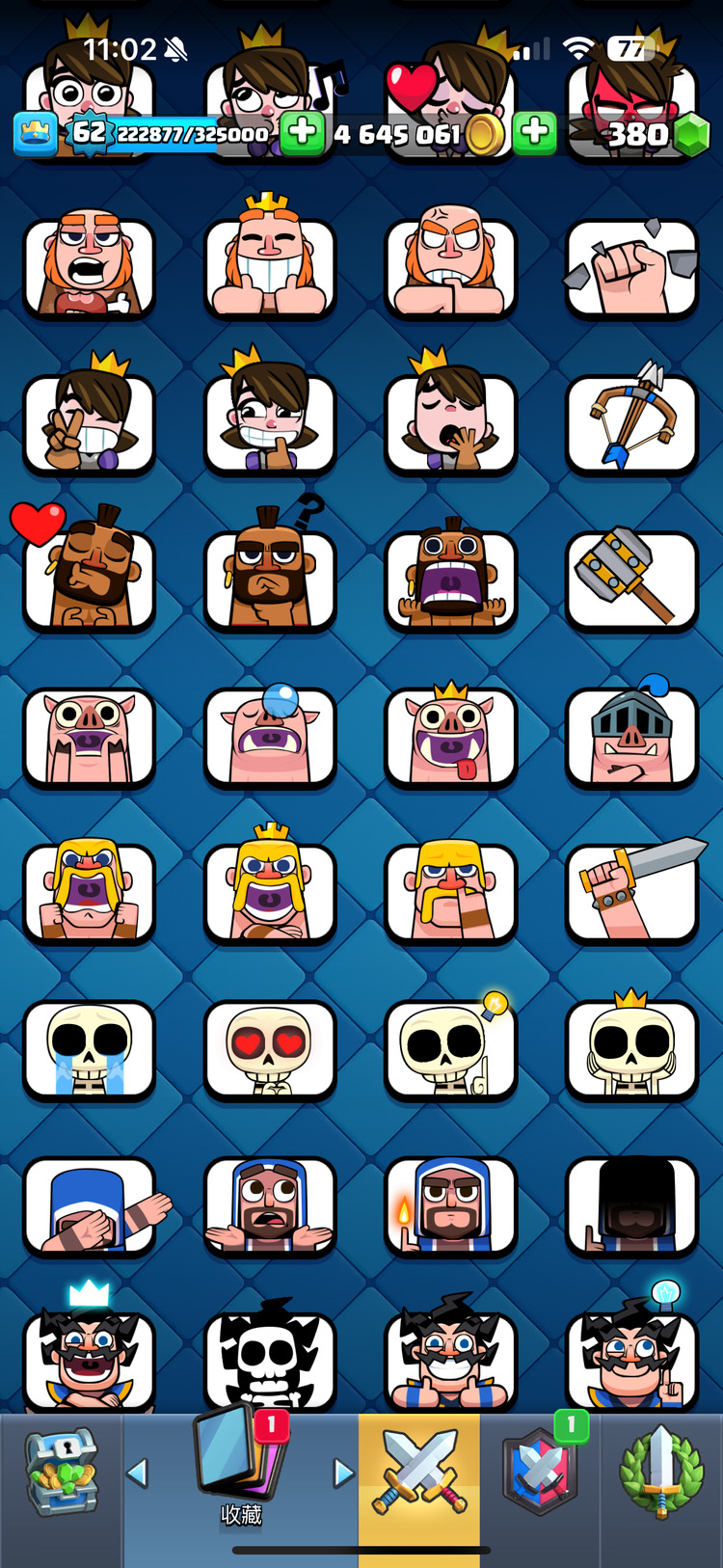Viewport: 723px width, 1568px height.
Task: Choose the sword in hand emote
Action: pyautogui.click(x=631, y=893)
